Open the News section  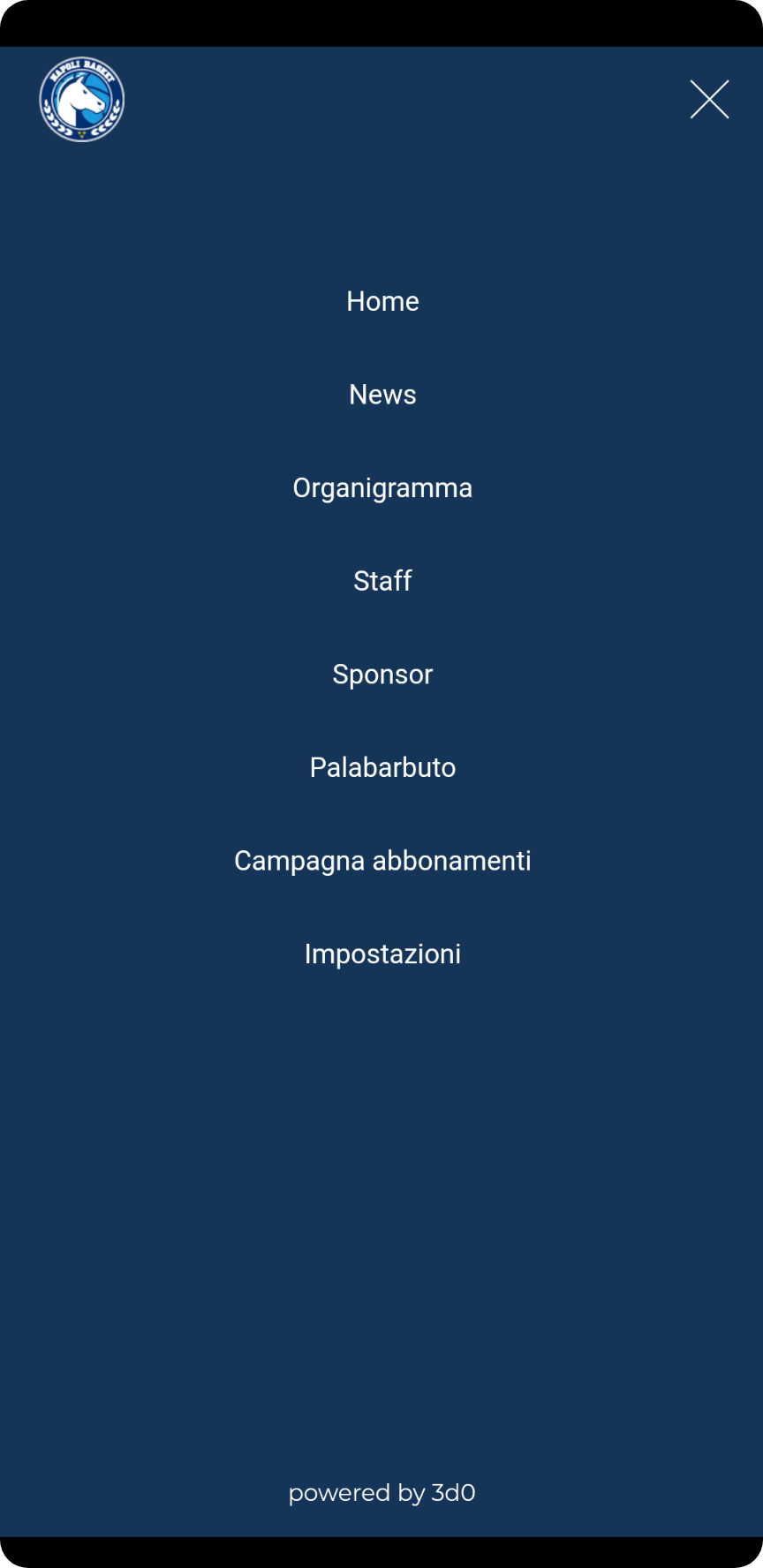click(382, 395)
